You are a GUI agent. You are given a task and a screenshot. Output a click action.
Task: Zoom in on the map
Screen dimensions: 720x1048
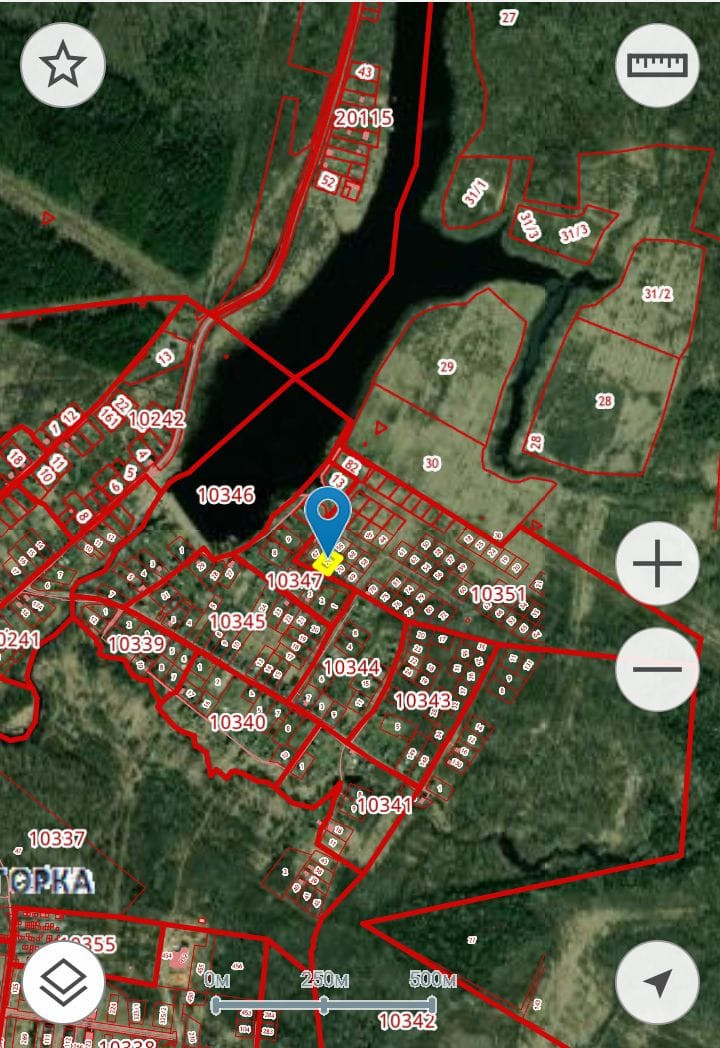pos(657,565)
